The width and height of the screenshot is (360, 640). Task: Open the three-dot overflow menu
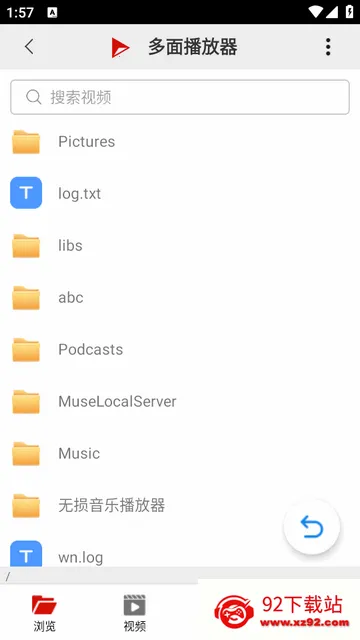[328, 47]
